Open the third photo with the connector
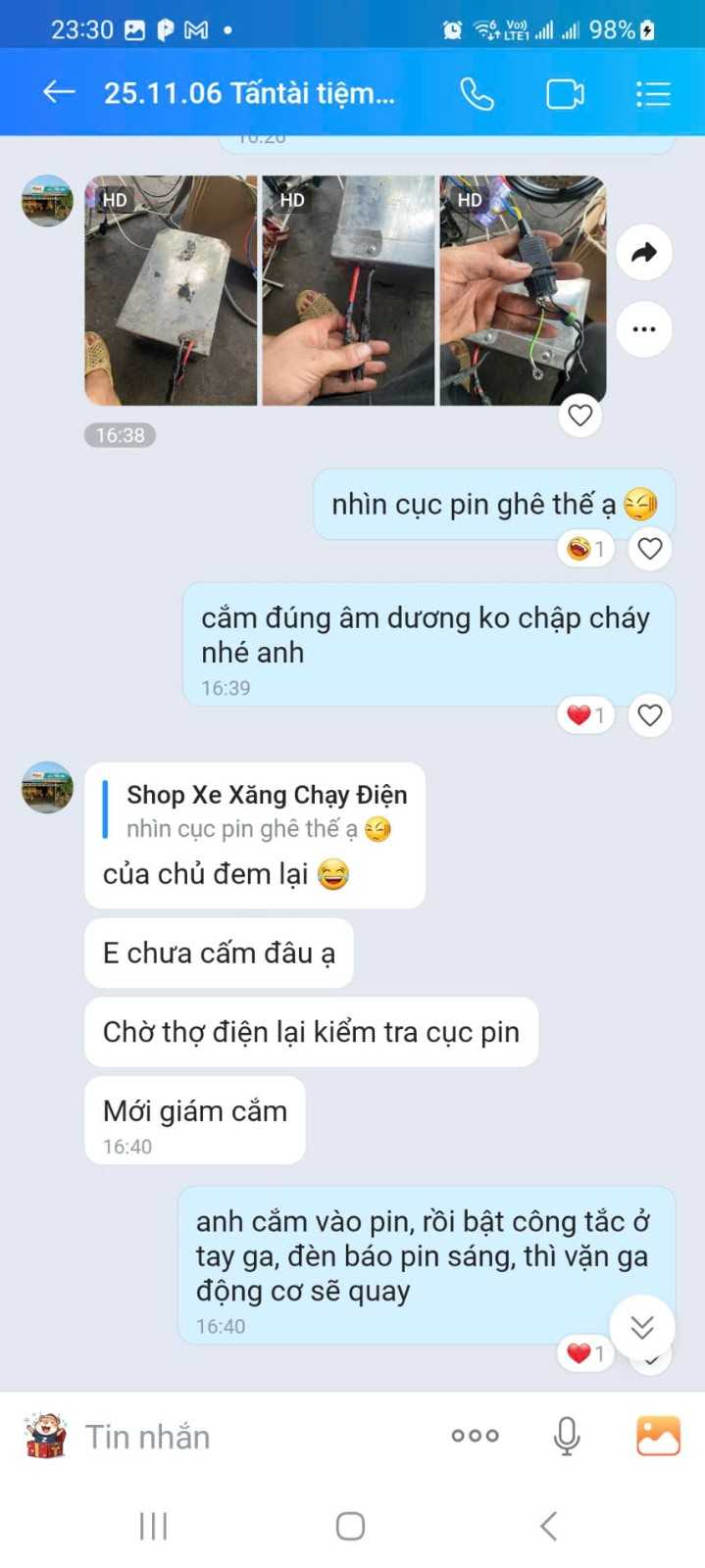The height and width of the screenshot is (1568, 705). click(x=522, y=290)
